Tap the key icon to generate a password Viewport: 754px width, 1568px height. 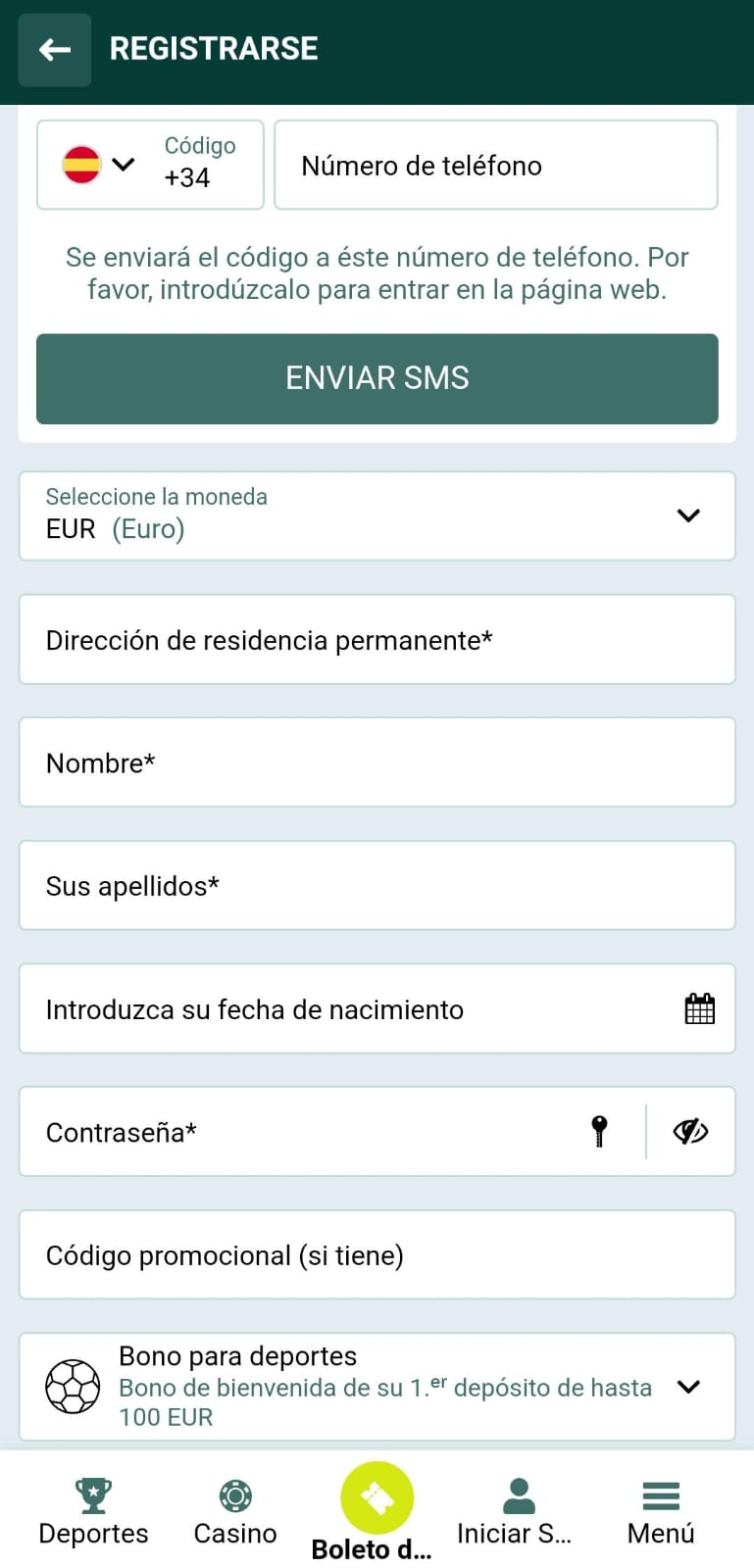(x=599, y=1132)
